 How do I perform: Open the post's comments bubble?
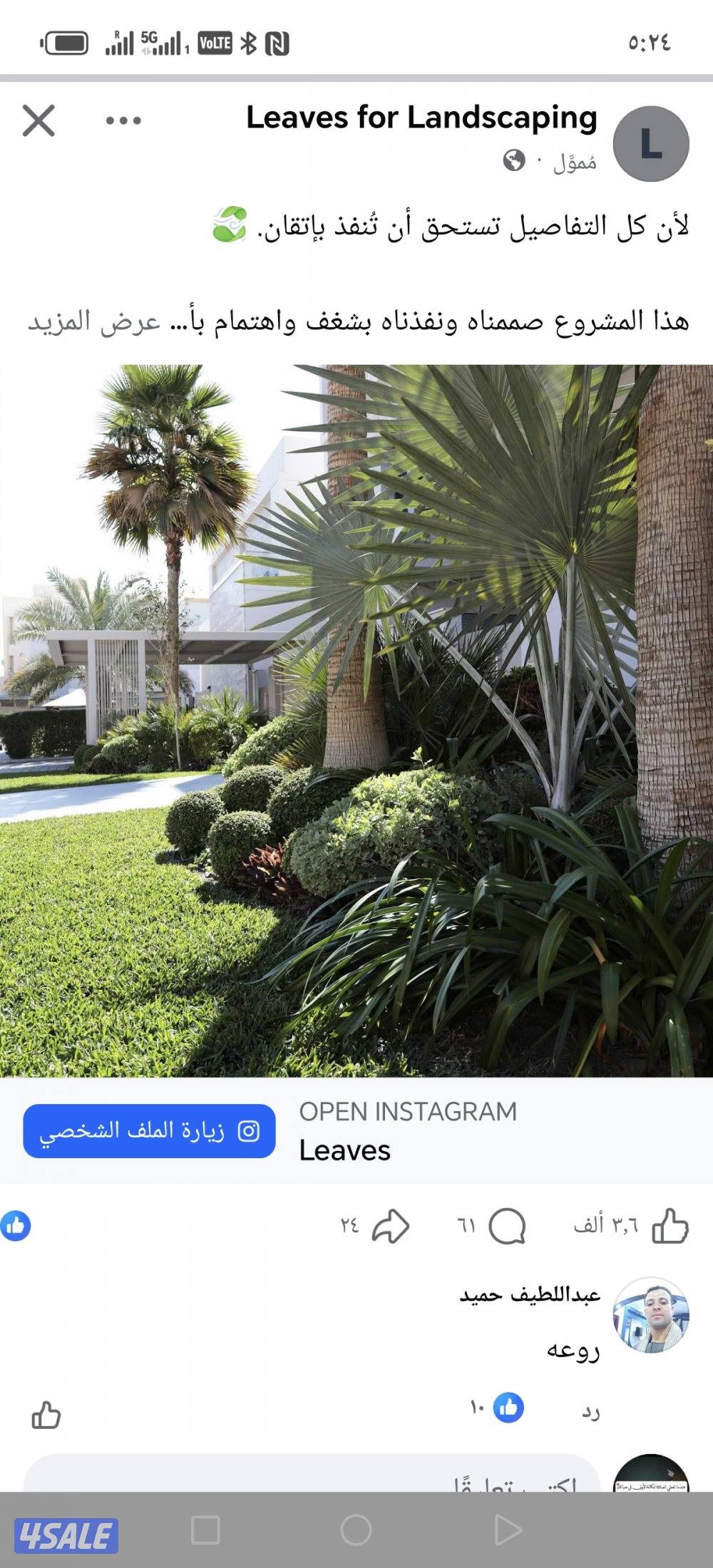507,1226
